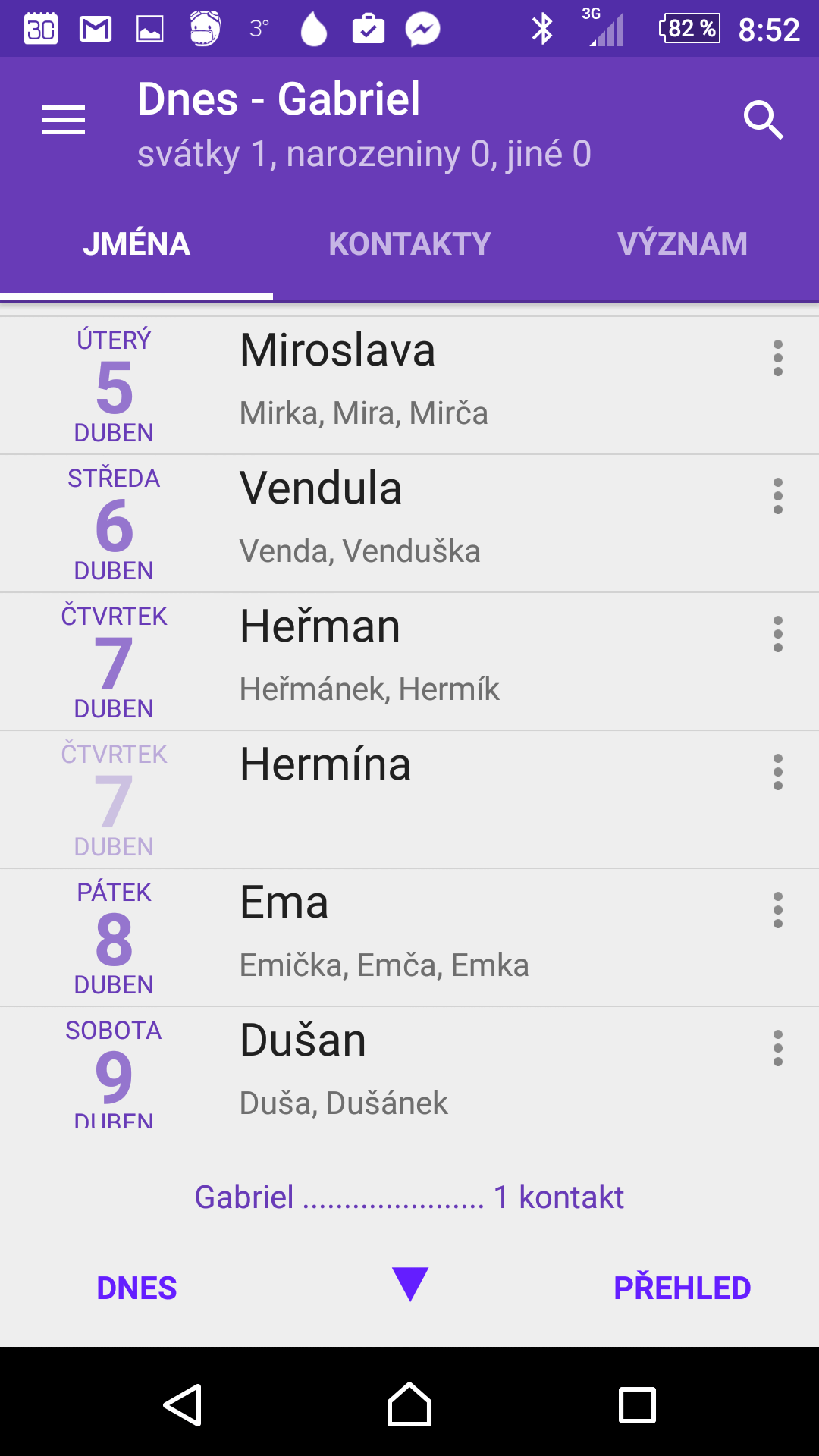Go back using the navigation bar
Viewport: 819px width, 1456px height.
pos(183,1405)
